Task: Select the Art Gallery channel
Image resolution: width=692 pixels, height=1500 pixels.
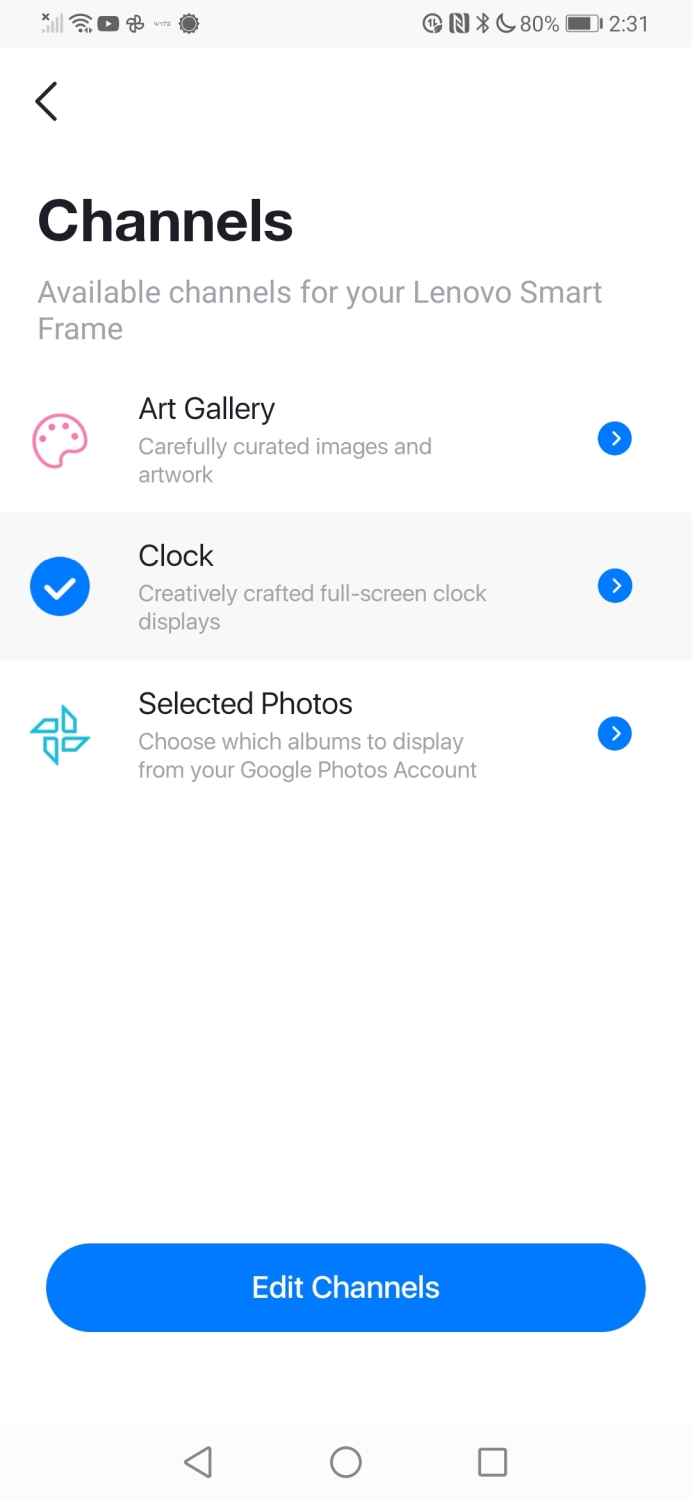Action: 346,439
